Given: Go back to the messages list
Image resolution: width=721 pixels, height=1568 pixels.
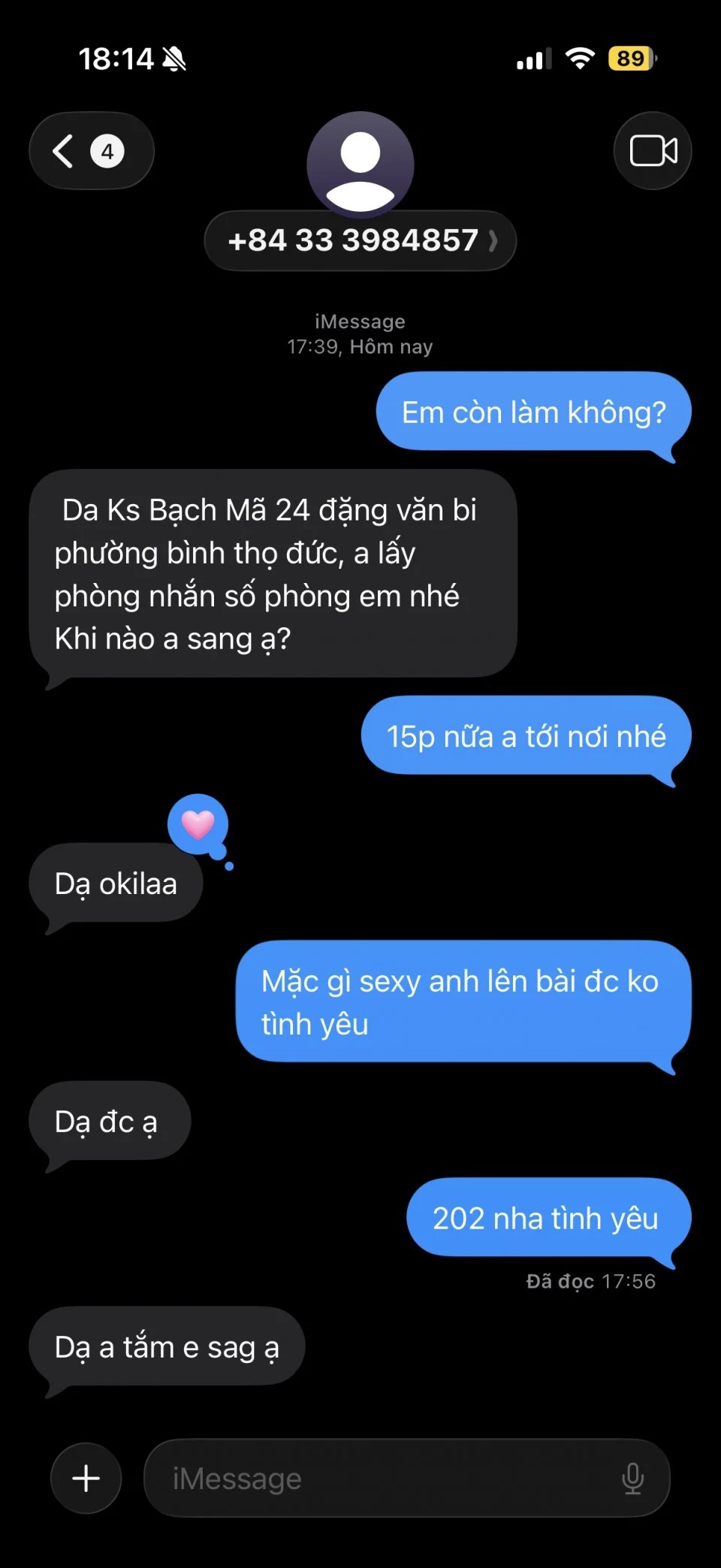Looking at the screenshot, I should pos(90,151).
